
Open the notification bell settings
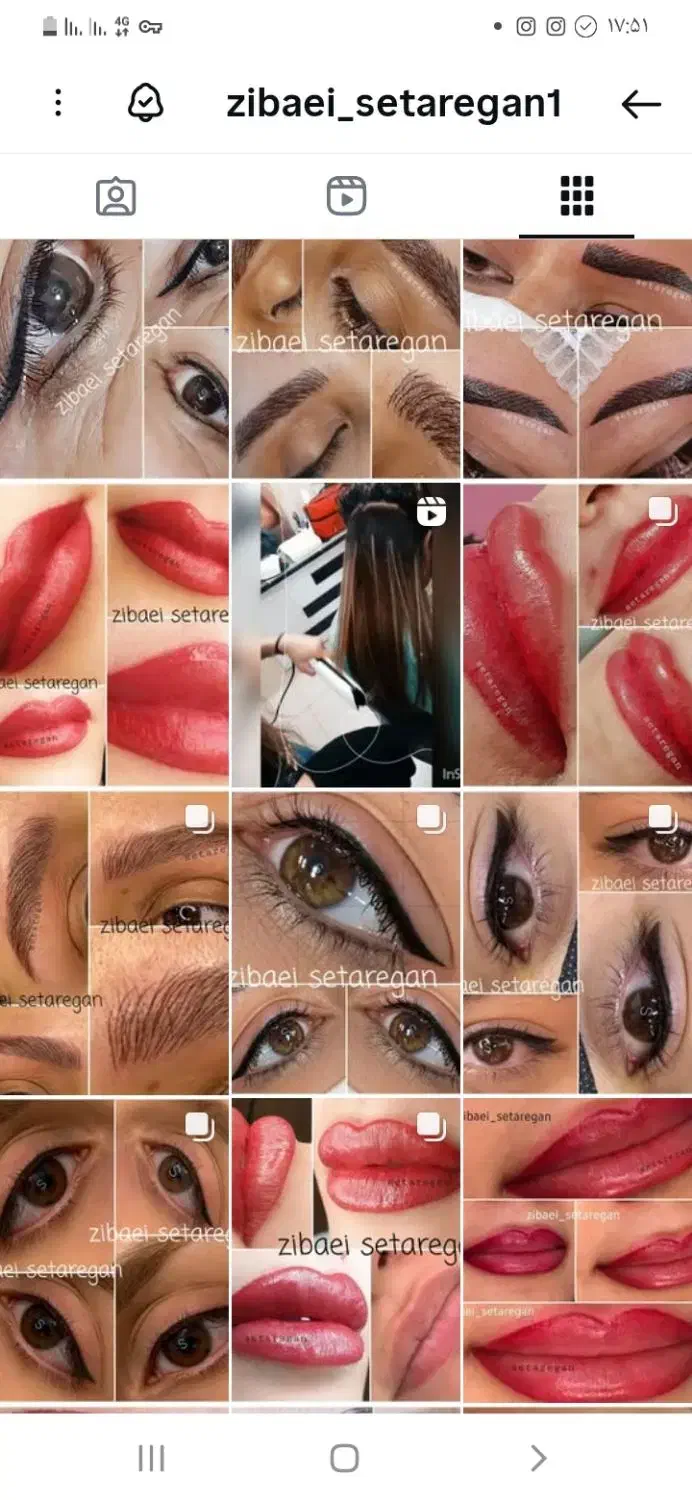point(146,103)
